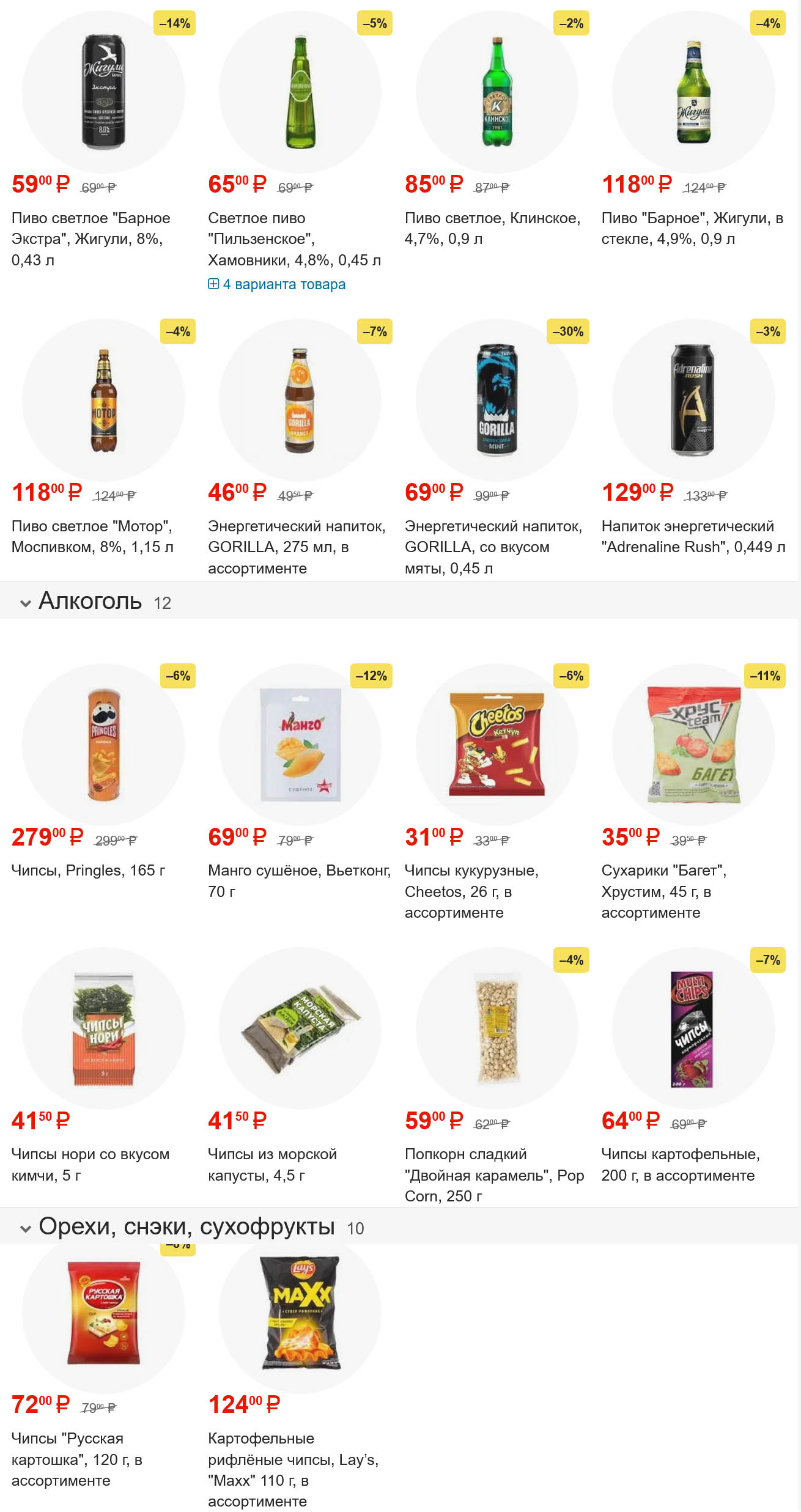Image resolution: width=801 pixels, height=1512 pixels.
Task: Open Мотор Моспивком beer card
Action: 92,536
